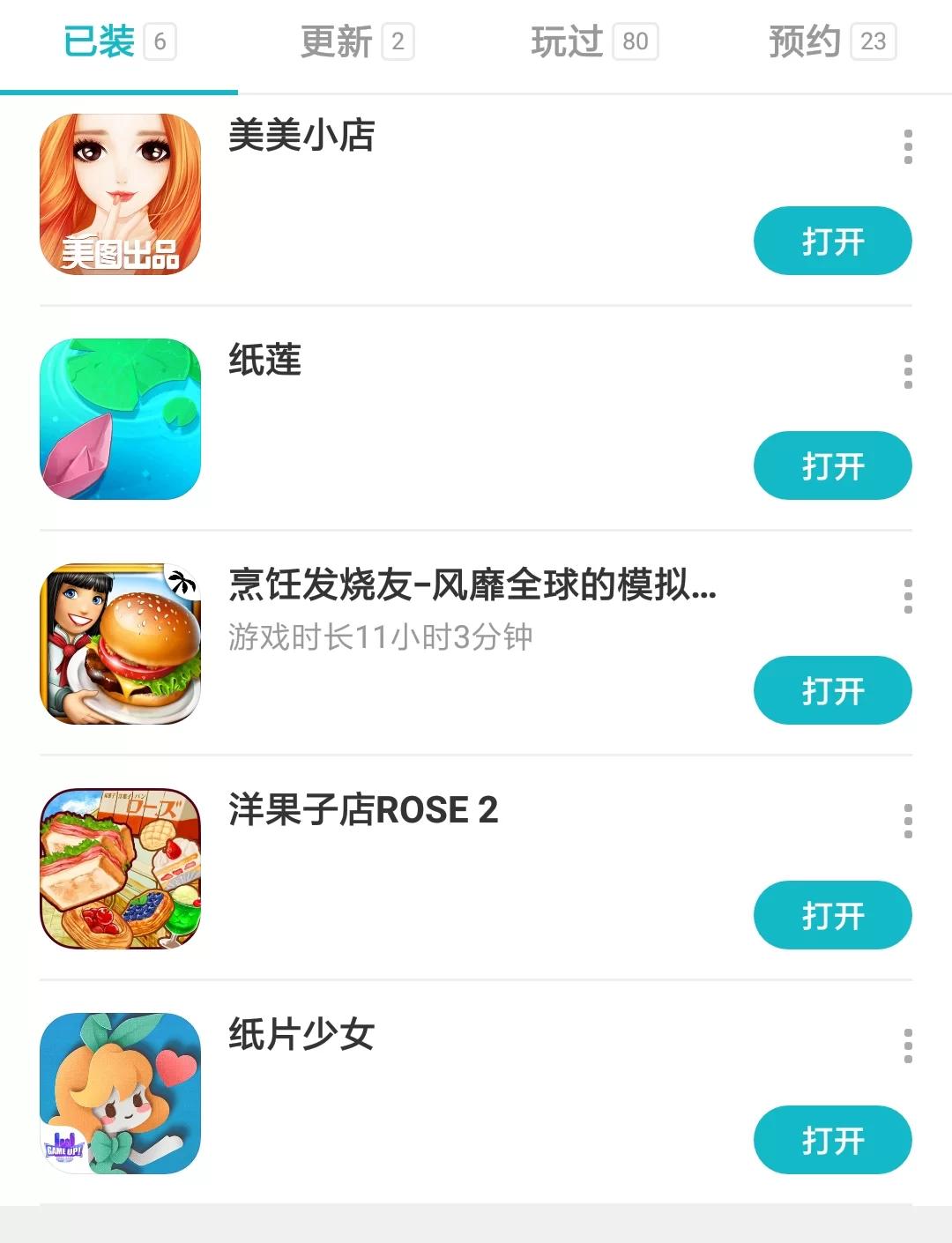Select the 烹饪发烧友 burger game icon

pyautogui.click(x=121, y=644)
